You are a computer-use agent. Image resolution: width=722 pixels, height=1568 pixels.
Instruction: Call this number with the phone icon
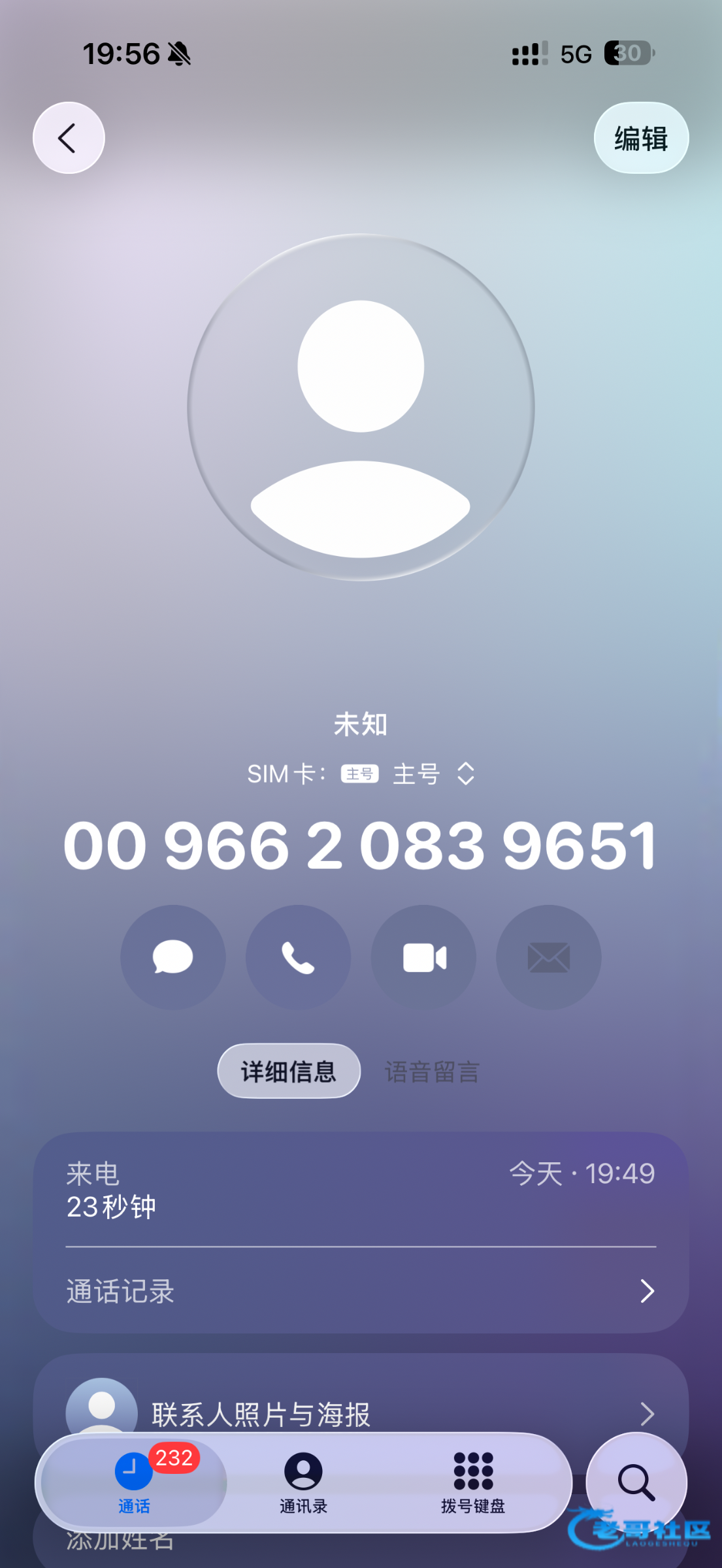click(x=298, y=957)
